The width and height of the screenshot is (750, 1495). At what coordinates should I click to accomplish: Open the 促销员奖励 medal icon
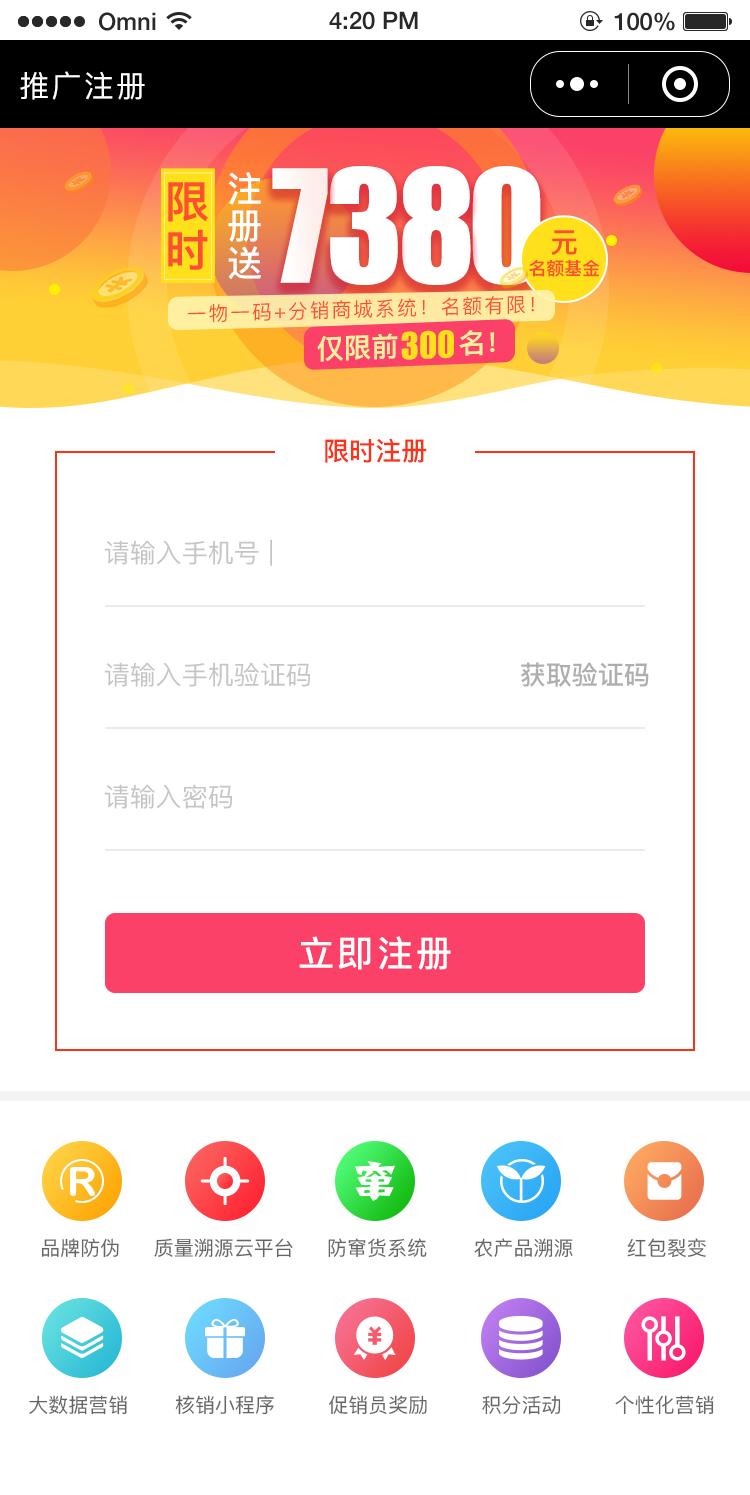375,1337
